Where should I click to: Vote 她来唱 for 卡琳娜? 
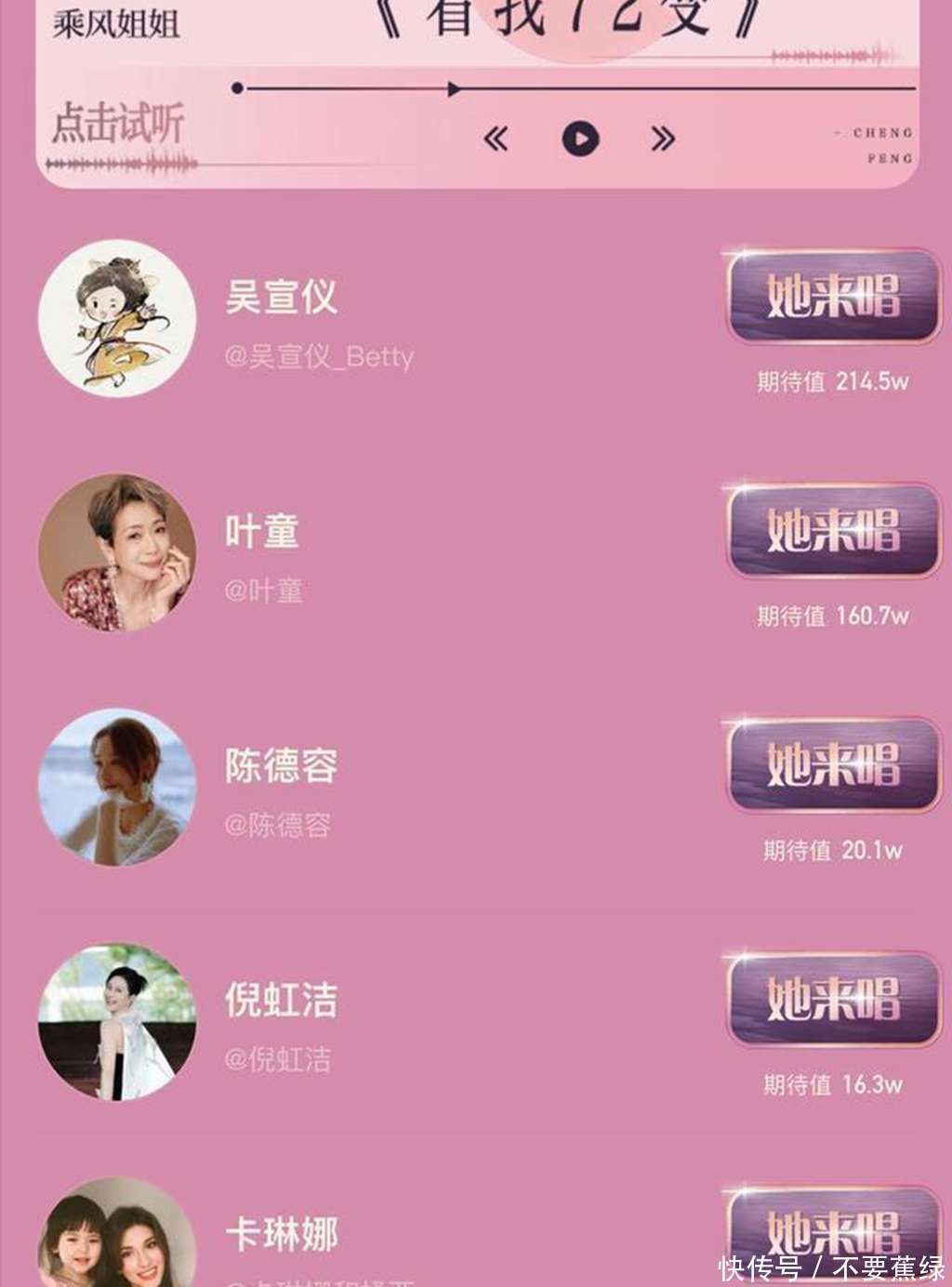(x=833, y=1232)
